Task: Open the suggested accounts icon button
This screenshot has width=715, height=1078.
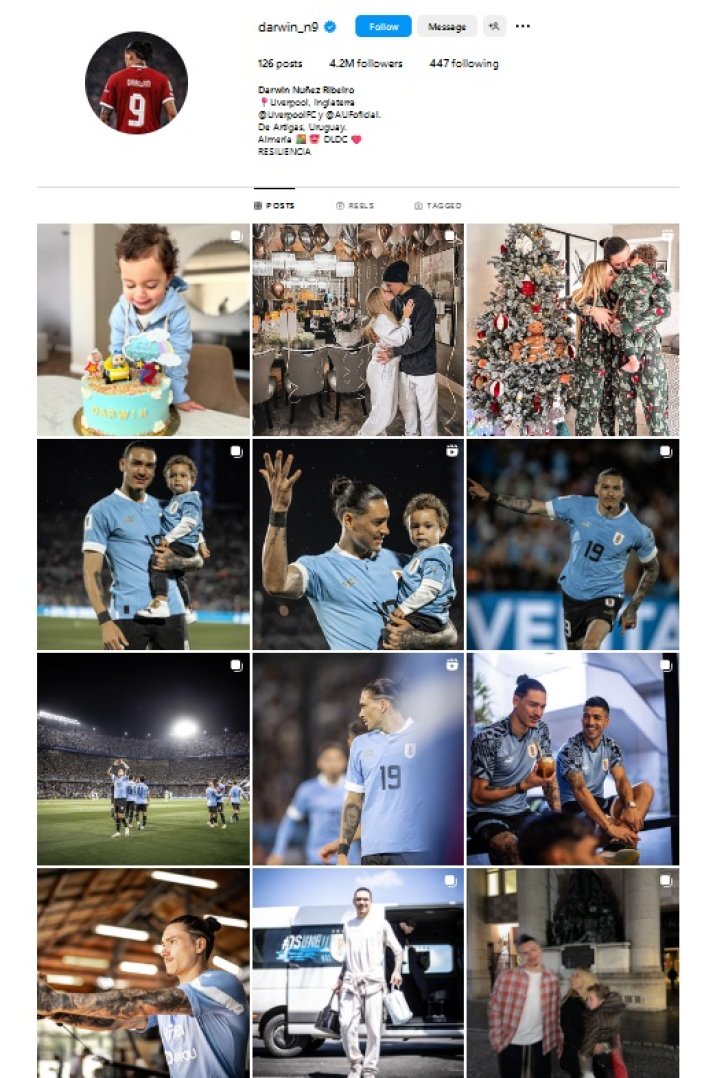Action: tap(494, 27)
